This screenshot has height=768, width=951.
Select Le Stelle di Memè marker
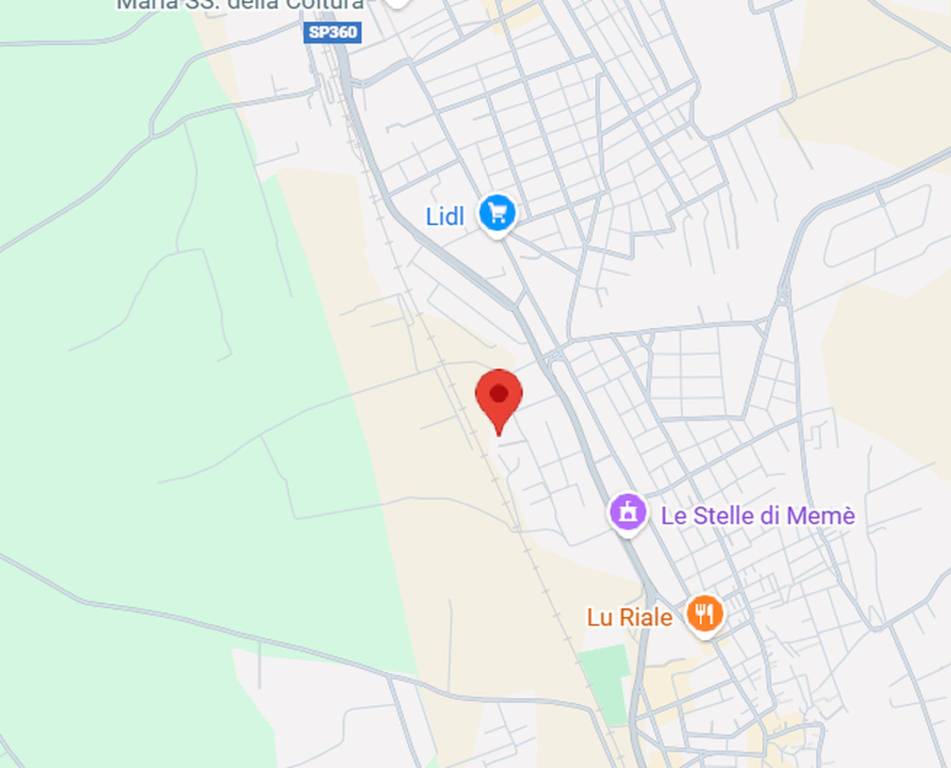click(627, 513)
